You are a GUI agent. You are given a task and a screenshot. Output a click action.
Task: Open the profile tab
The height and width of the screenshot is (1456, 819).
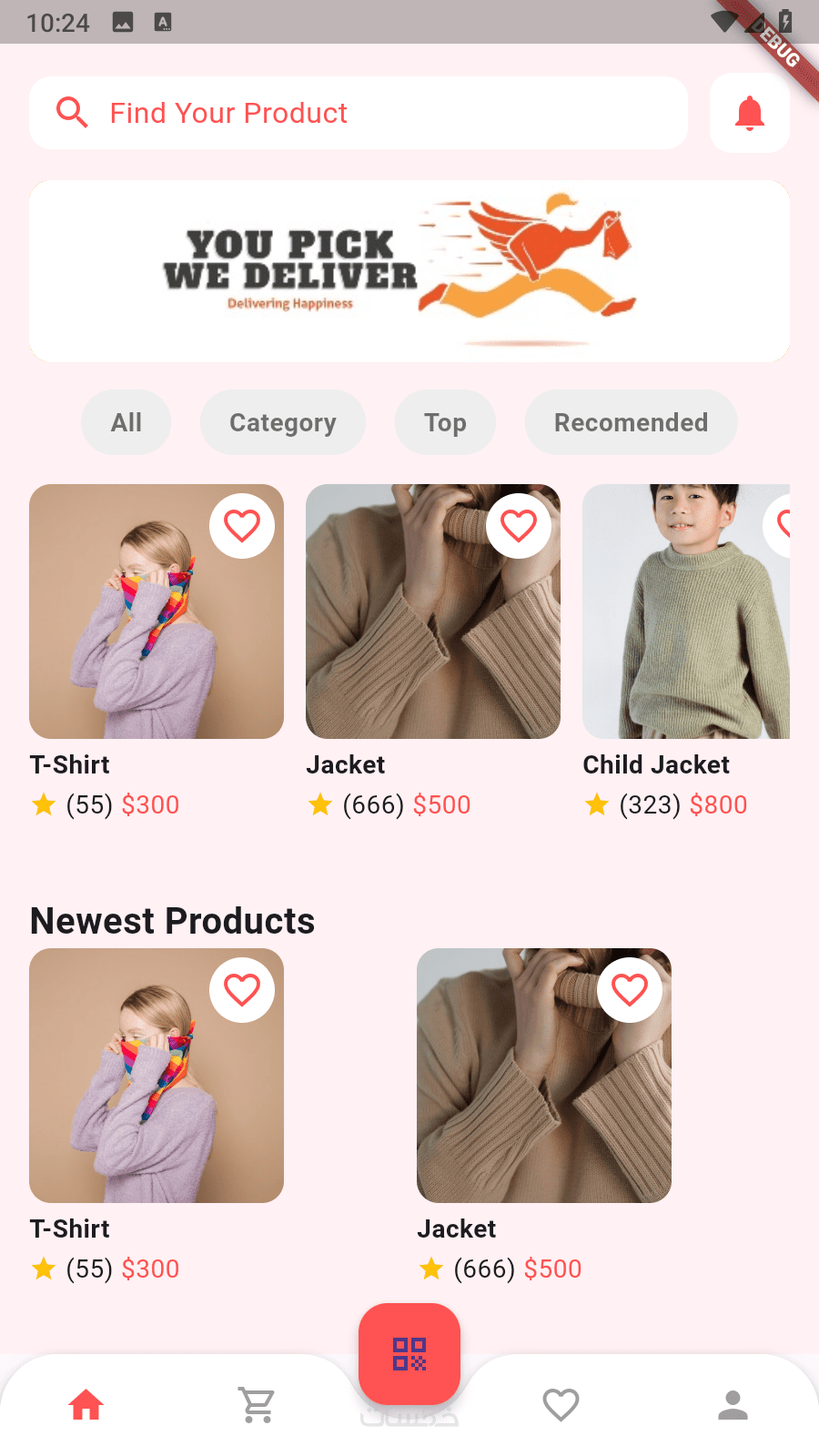[x=733, y=1405]
